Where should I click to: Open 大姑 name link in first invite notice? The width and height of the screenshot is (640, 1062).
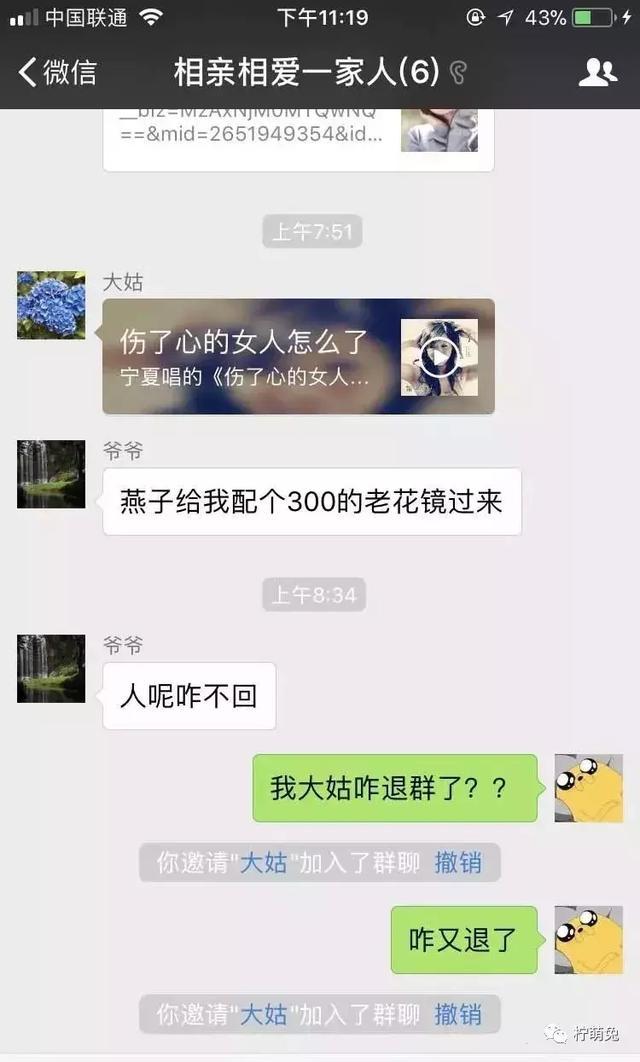pyautogui.click(x=264, y=862)
